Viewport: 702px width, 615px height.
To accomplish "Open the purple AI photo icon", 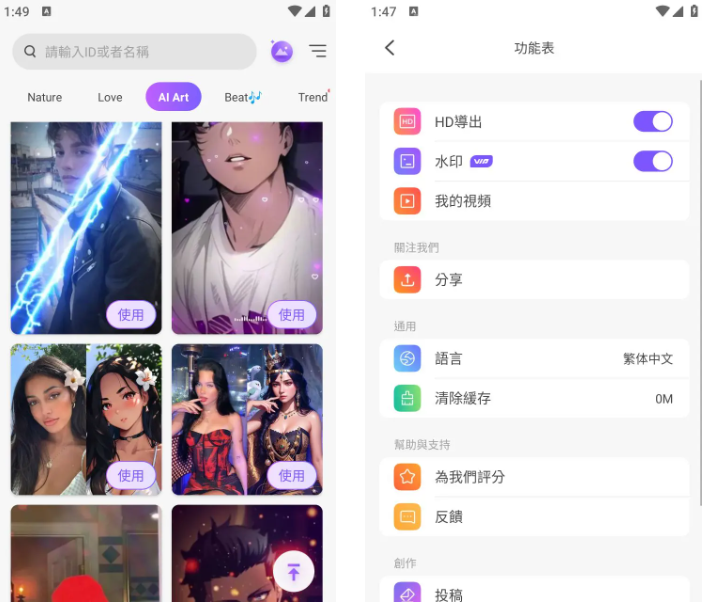I will [x=282, y=51].
